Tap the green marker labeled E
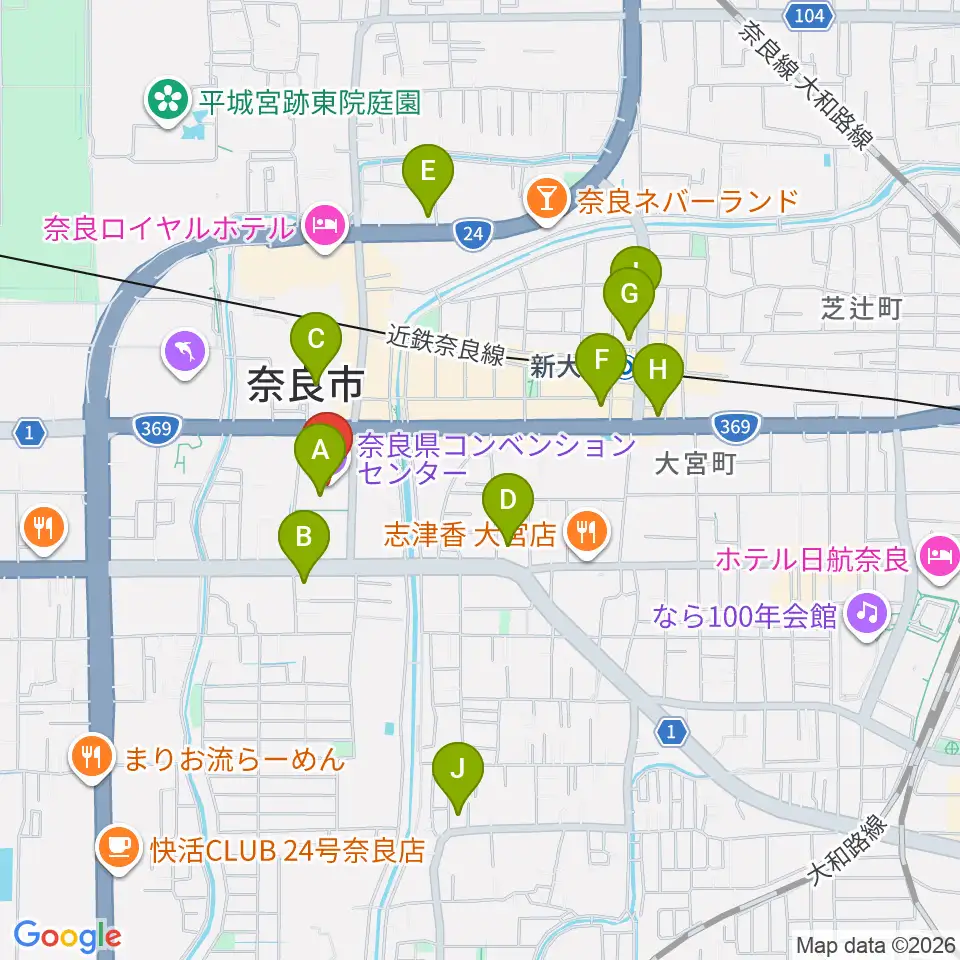Viewport: 960px width, 960px height. 428,174
